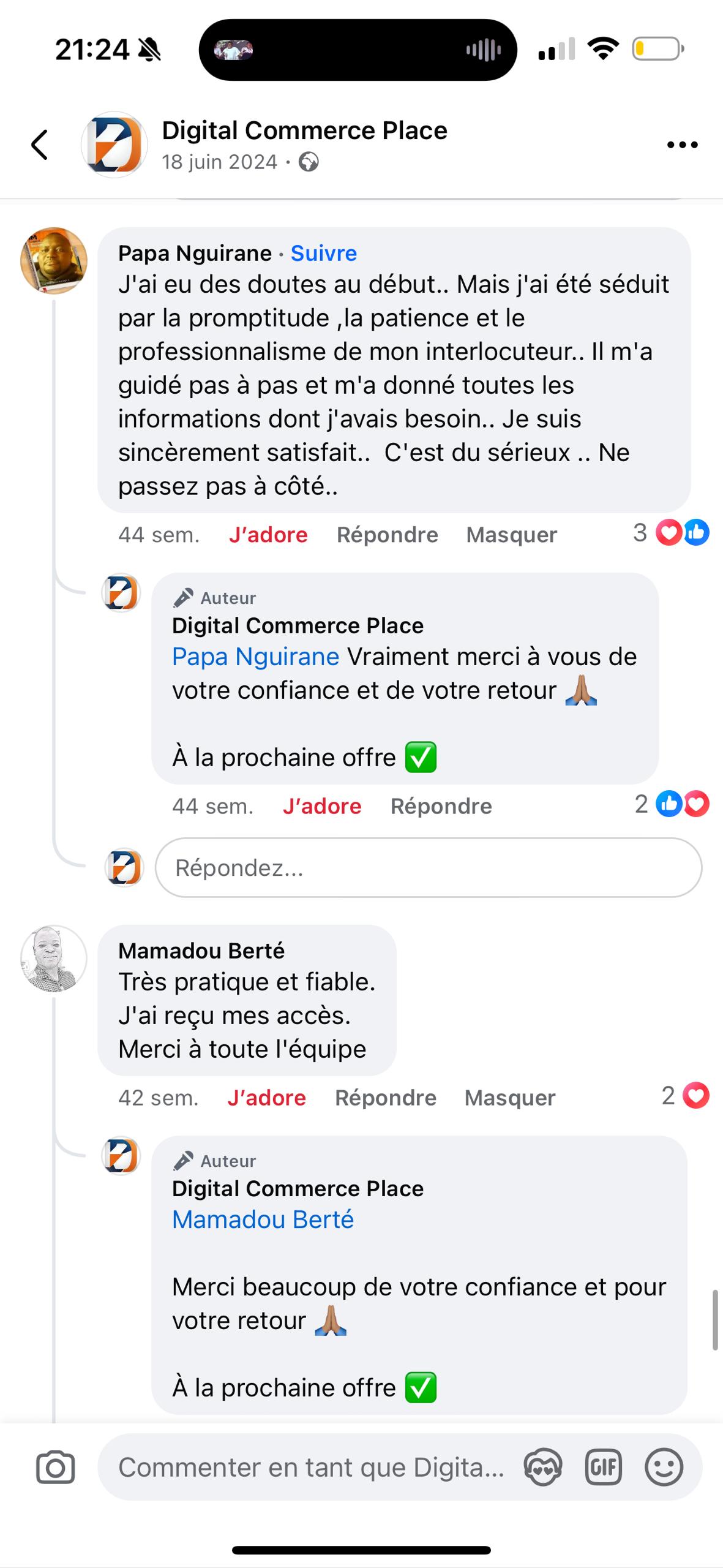723x1568 pixels.
Task: Focus the Répondez… reply field
Action: click(429, 867)
